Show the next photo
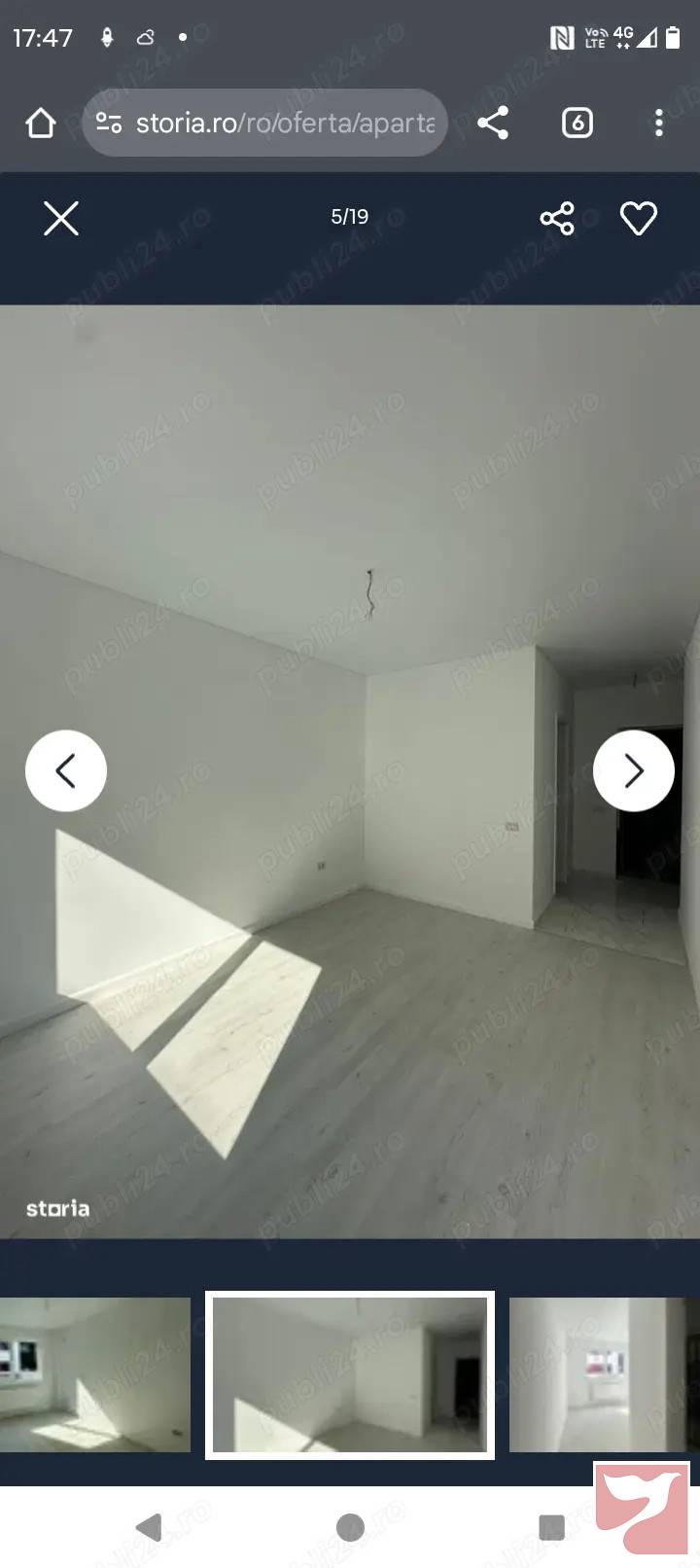 pos(634,771)
